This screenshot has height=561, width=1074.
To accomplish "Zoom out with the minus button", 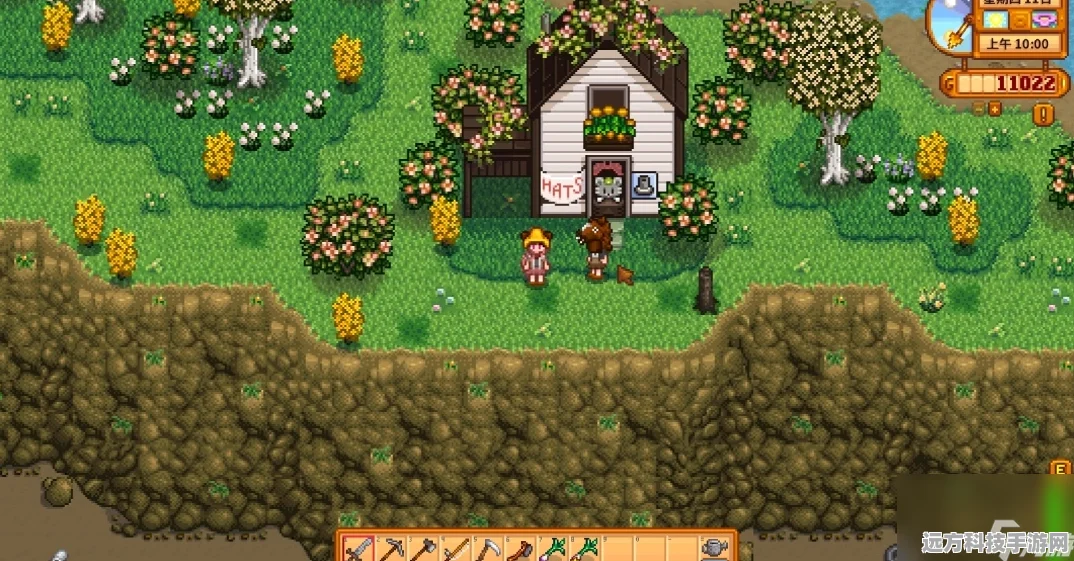I will tap(978, 109).
